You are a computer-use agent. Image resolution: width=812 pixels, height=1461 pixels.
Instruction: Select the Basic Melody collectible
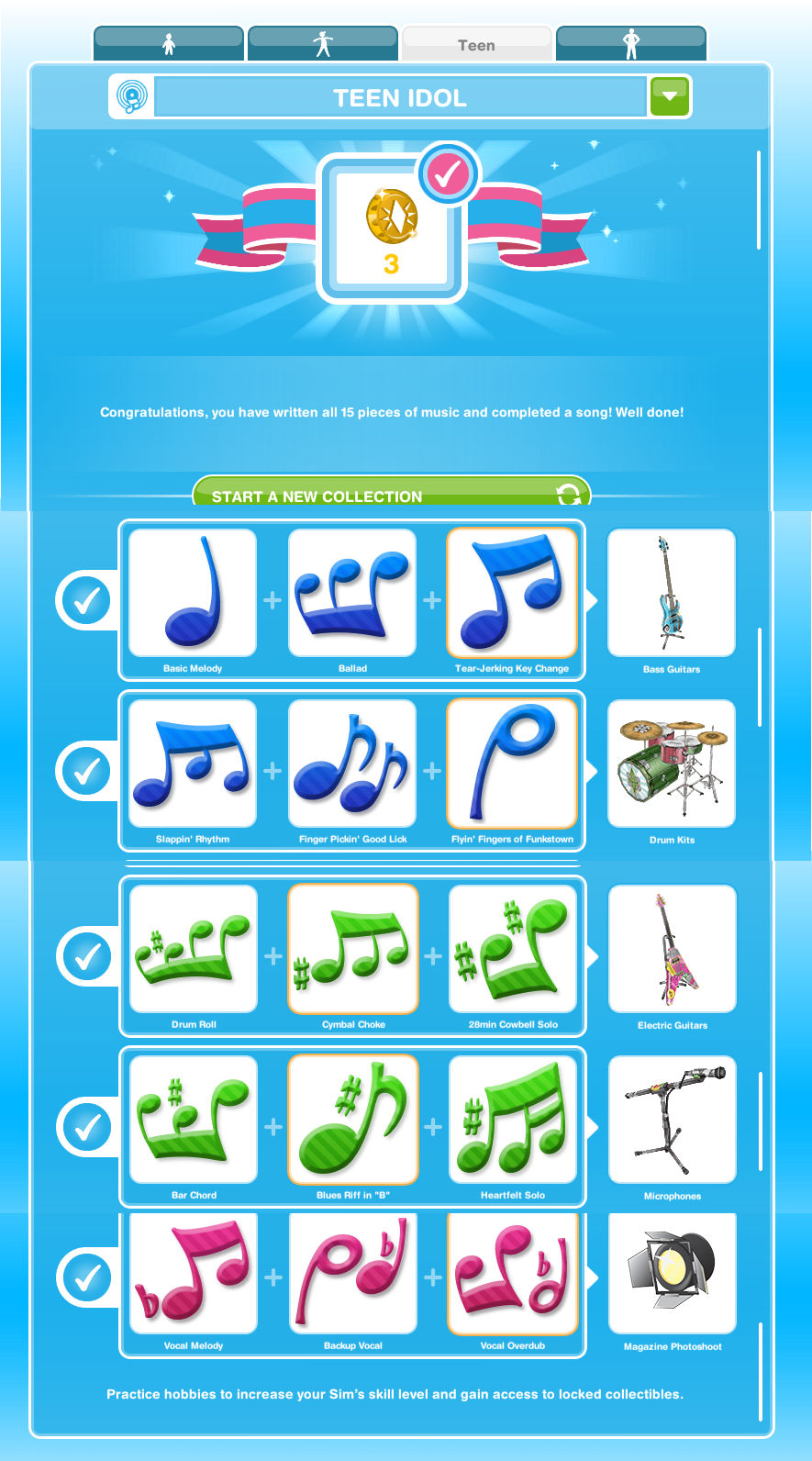tap(193, 594)
